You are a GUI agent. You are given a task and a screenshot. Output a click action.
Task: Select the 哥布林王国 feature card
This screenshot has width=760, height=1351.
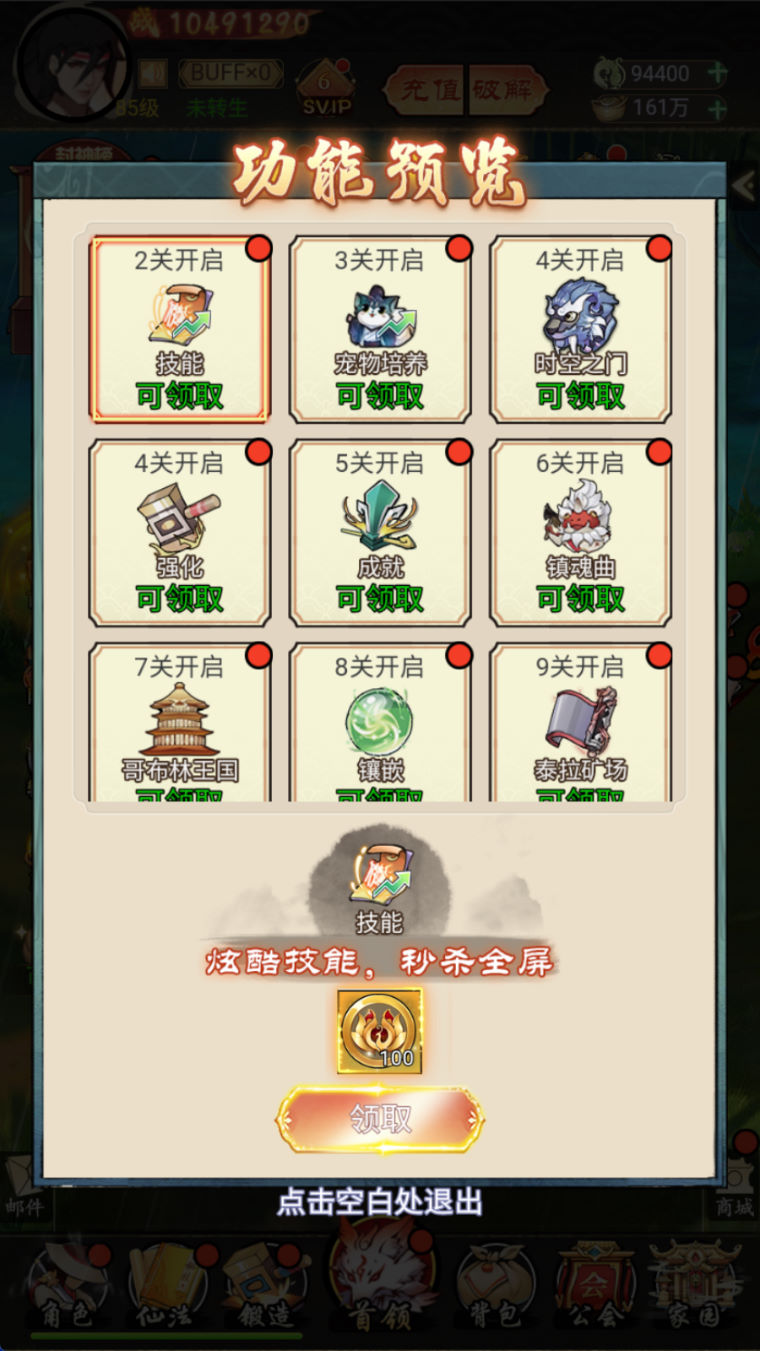tap(180, 724)
